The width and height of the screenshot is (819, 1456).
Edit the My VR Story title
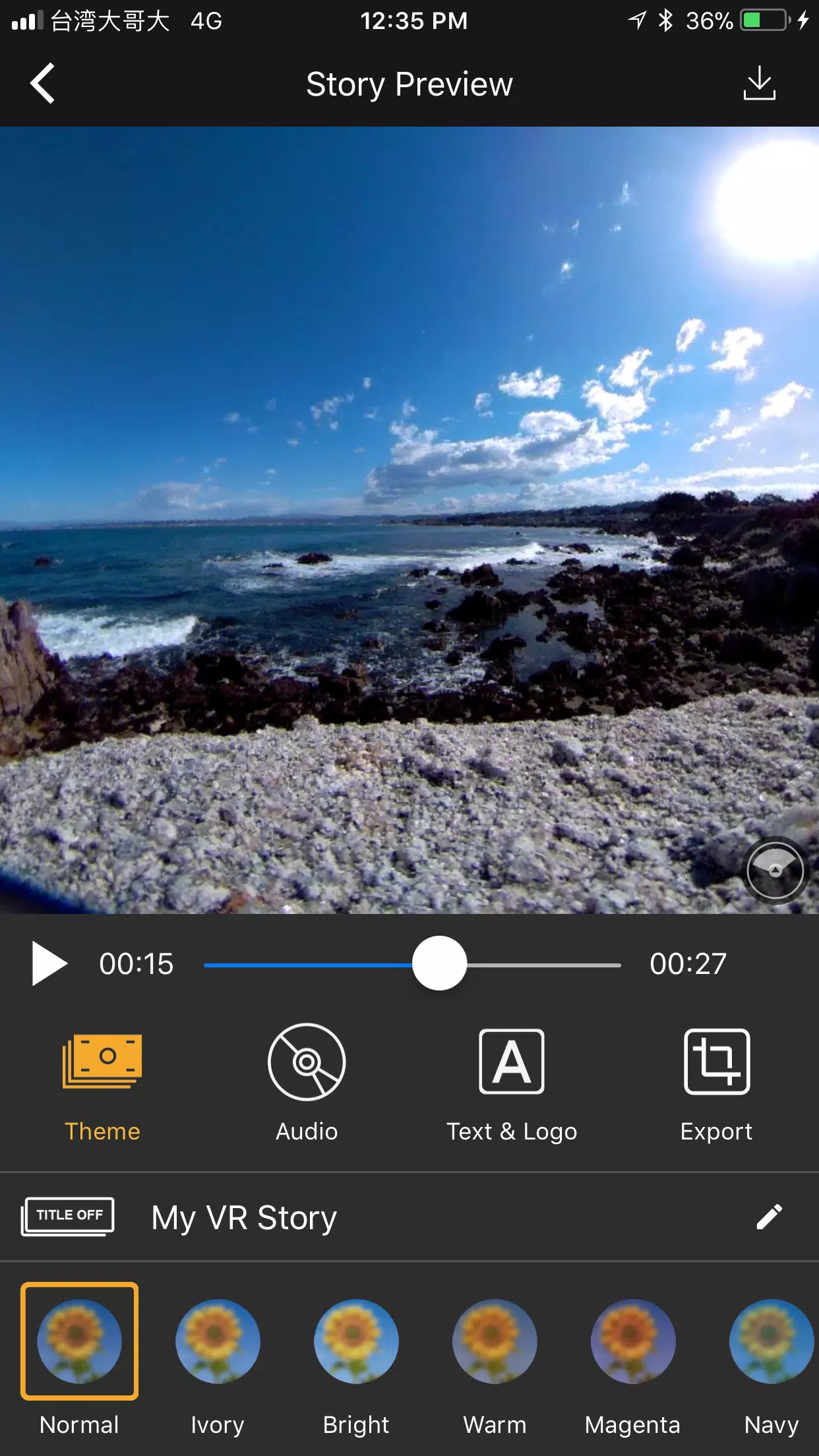click(769, 1217)
